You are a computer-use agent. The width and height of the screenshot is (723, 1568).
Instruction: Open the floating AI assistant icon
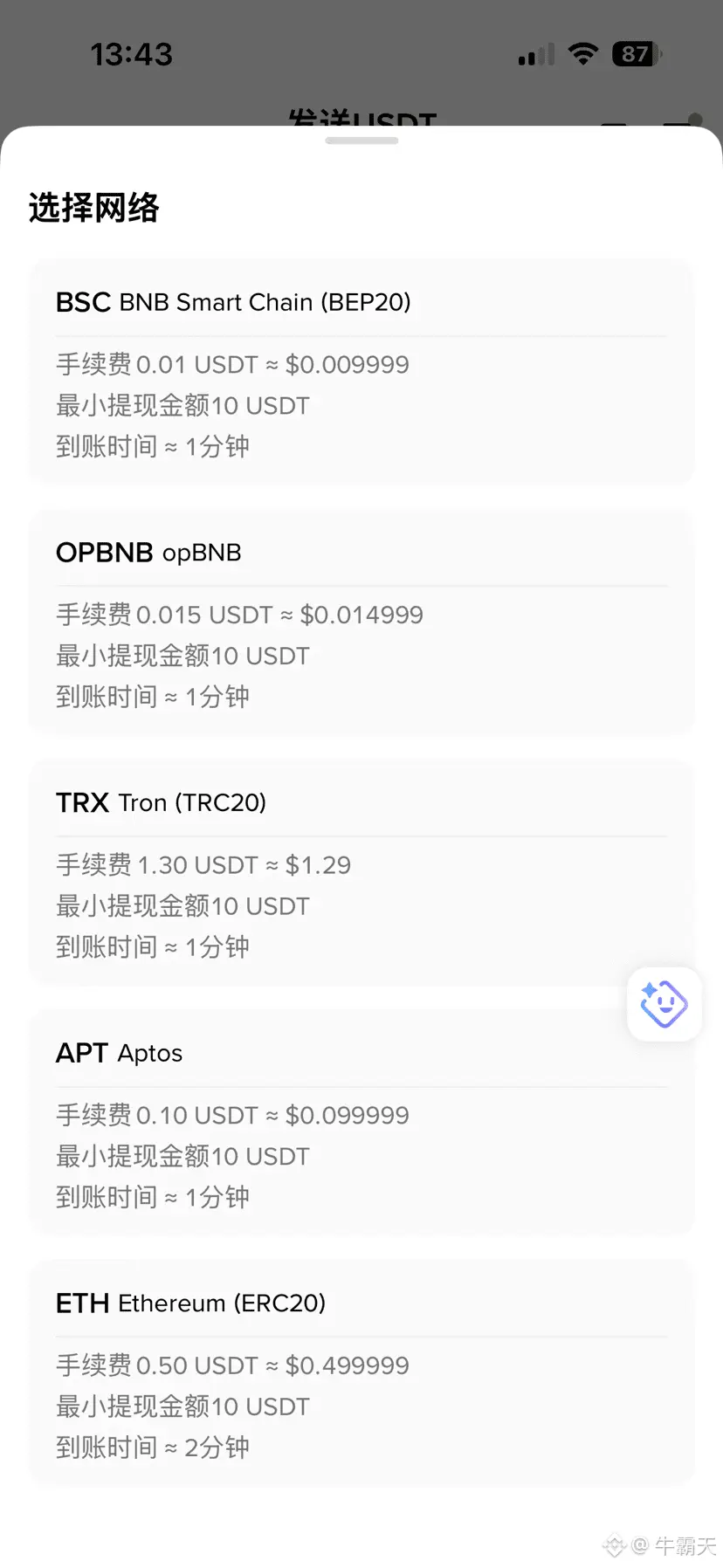coord(664,1004)
